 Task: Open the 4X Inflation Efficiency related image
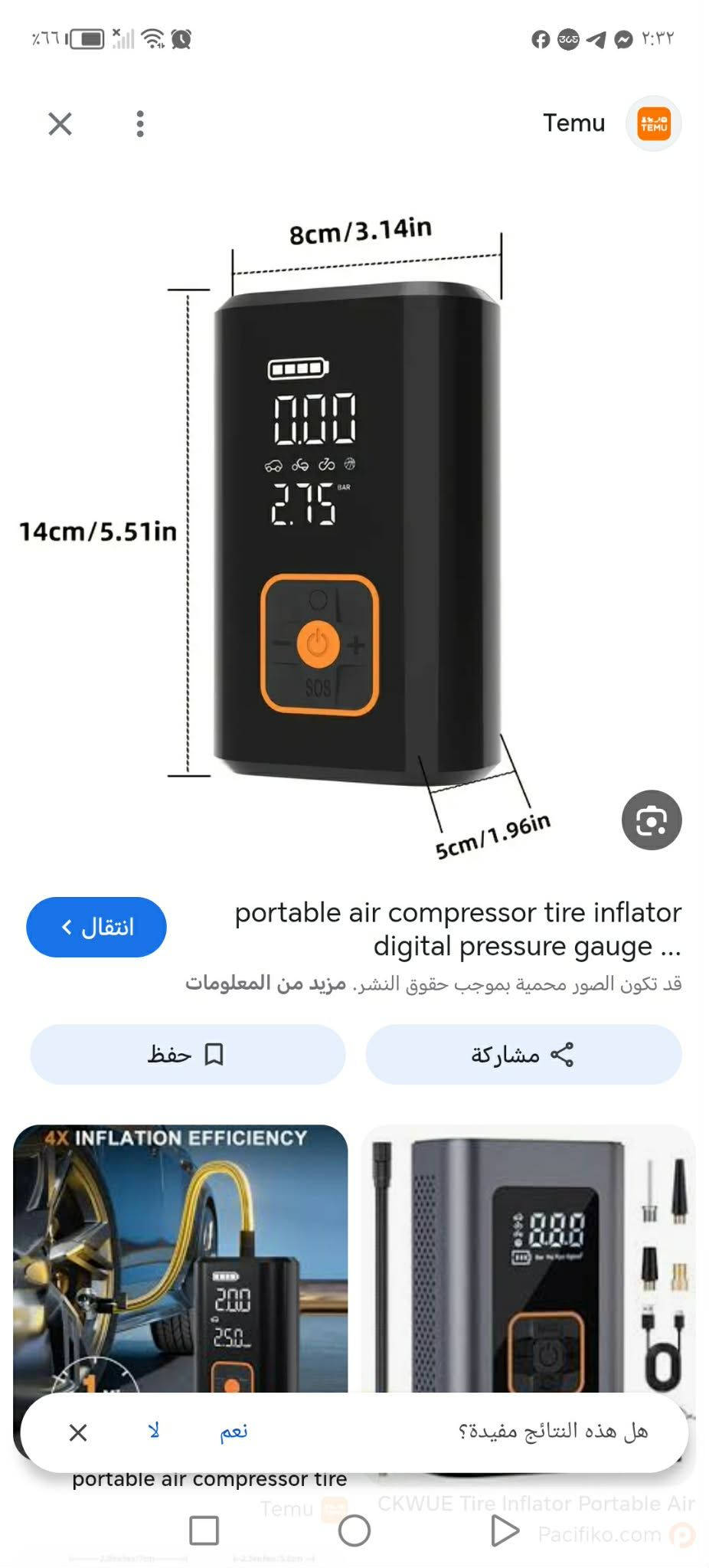click(x=180, y=1256)
